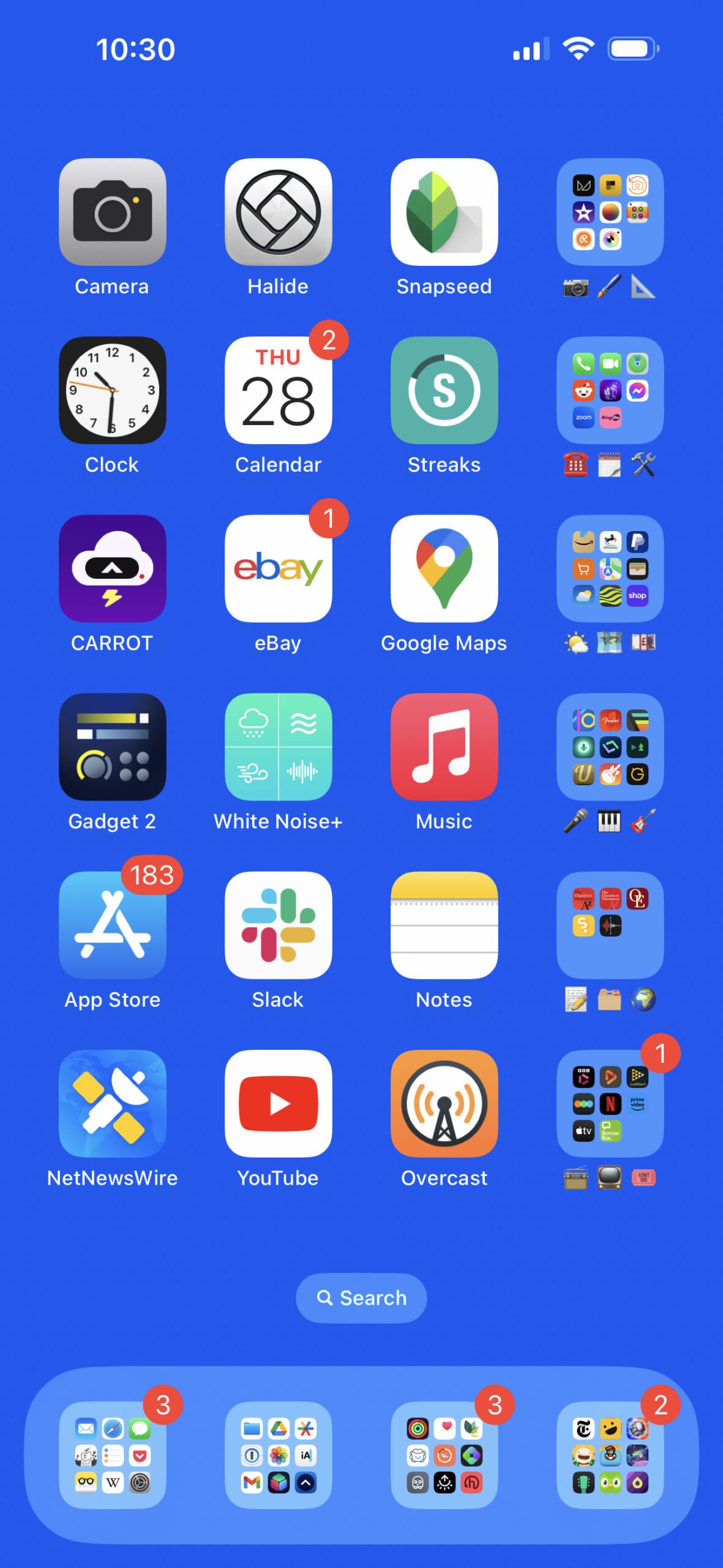The image size is (723, 1568).
Task: Open Overcast podcasts
Action: [x=444, y=1103]
